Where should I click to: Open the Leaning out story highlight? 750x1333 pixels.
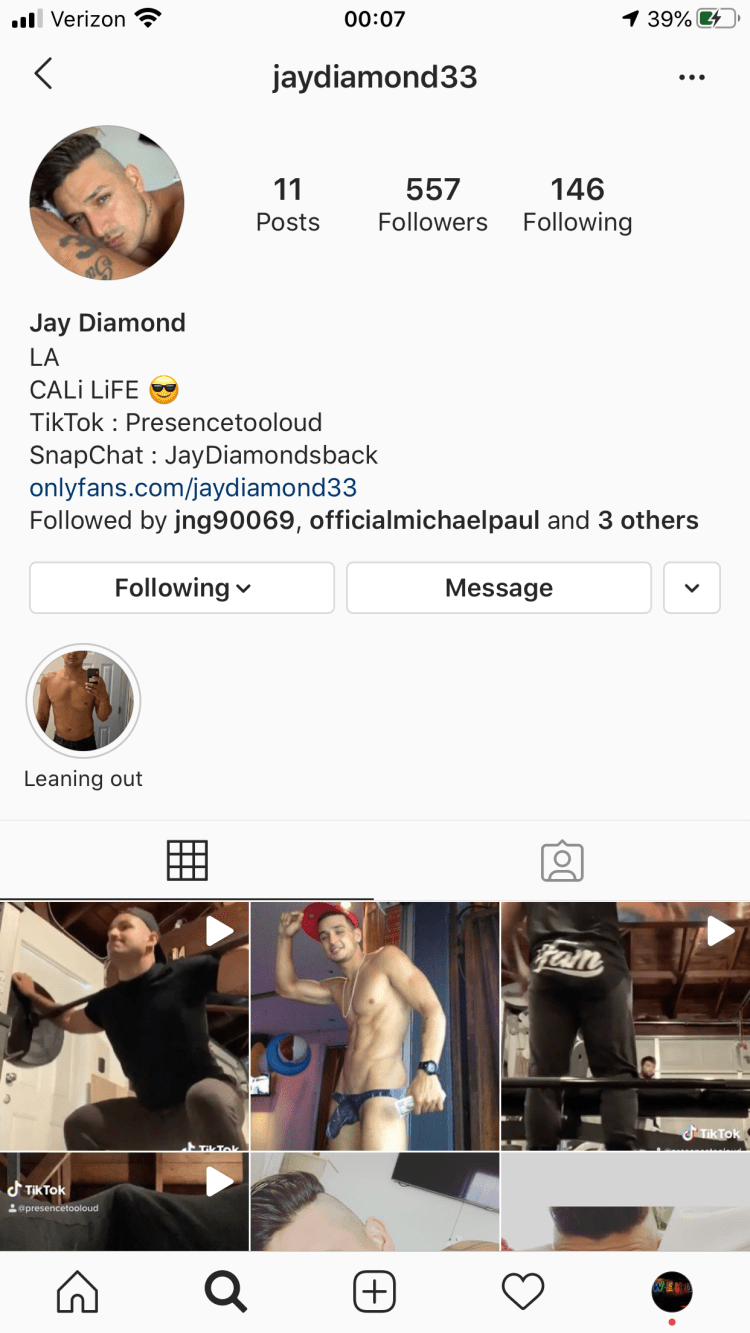coord(83,701)
